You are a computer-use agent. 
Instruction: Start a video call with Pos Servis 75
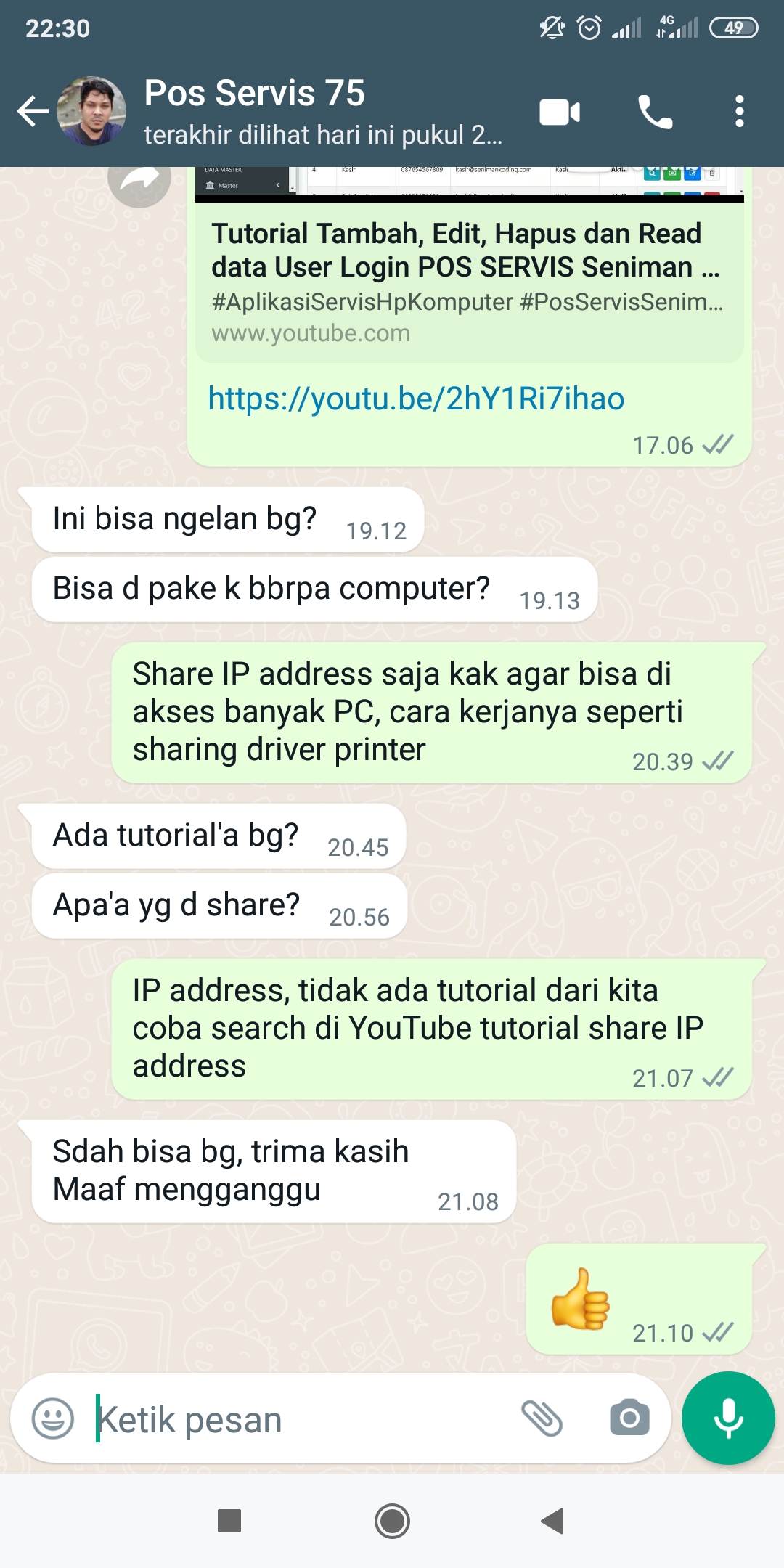point(560,112)
